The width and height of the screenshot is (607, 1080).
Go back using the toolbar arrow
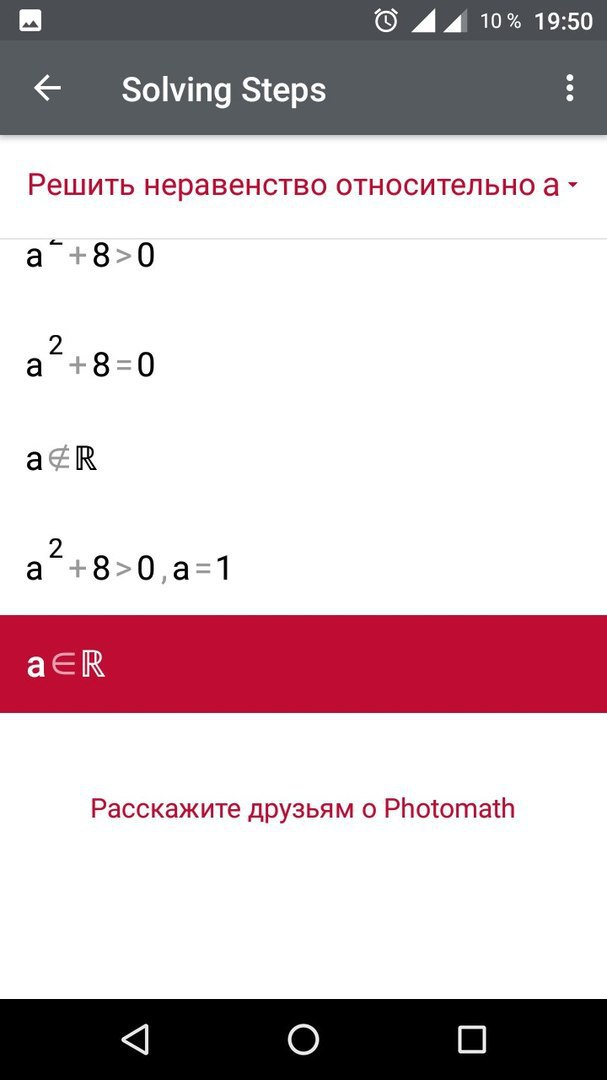[x=48, y=88]
